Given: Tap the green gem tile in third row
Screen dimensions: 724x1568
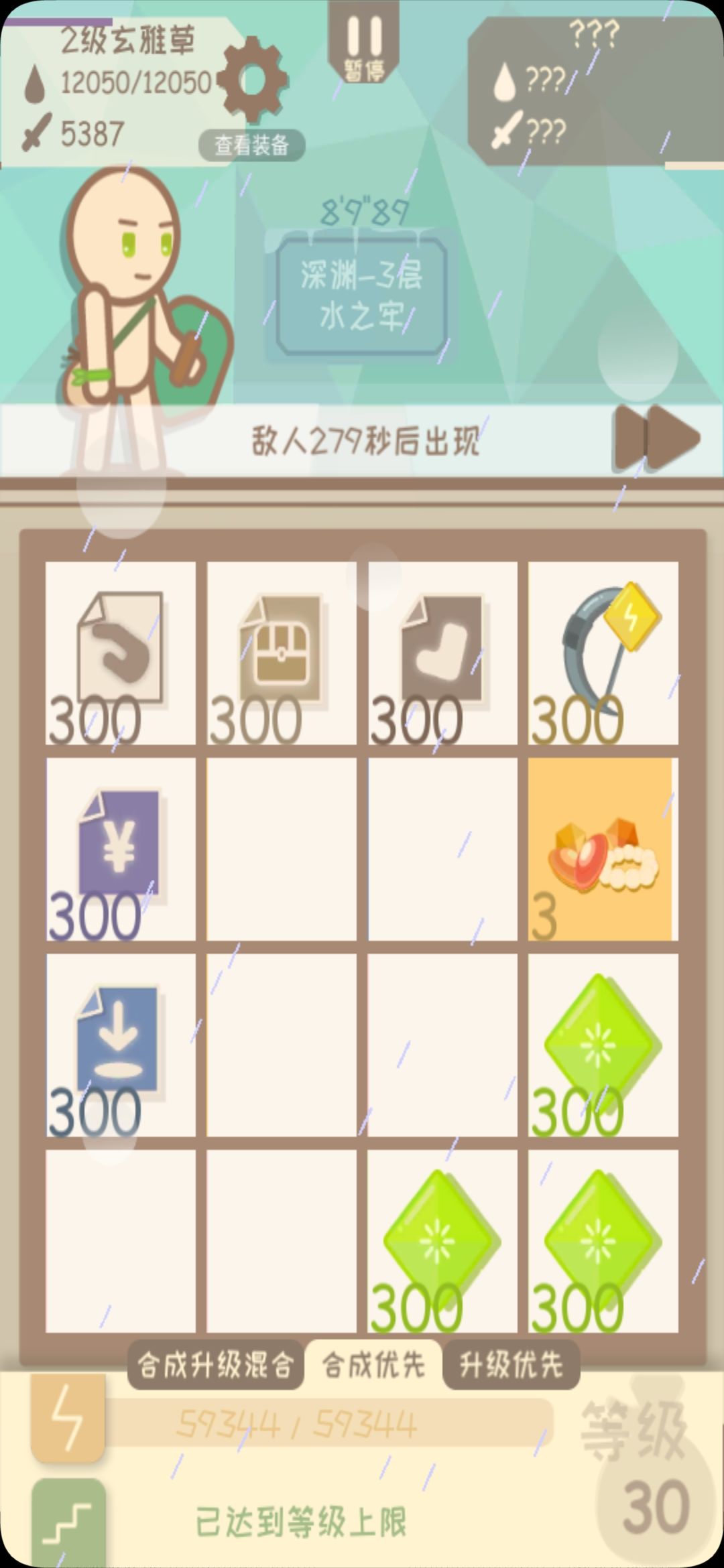Looking at the screenshot, I should click(601, 1045).
